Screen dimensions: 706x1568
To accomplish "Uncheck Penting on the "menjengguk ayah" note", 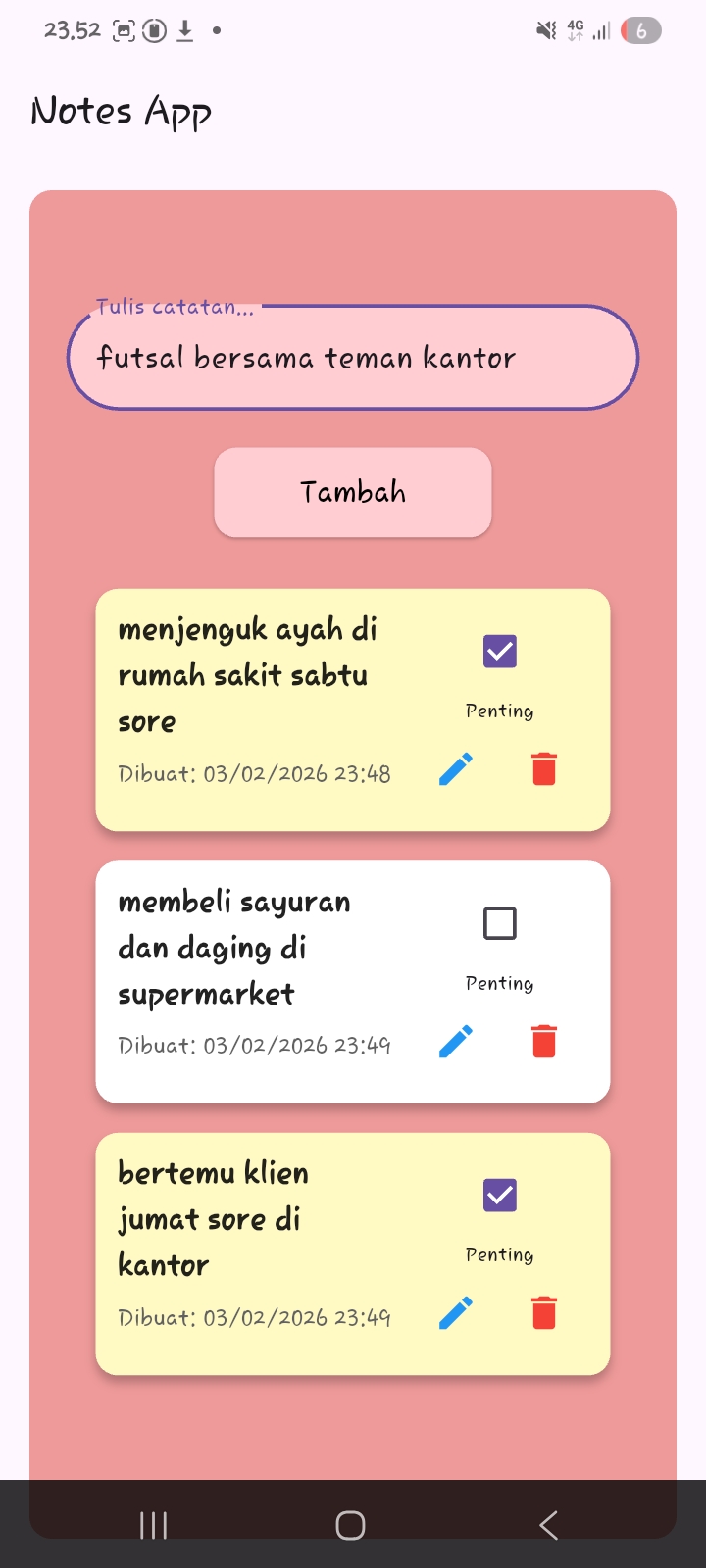I will coord(500,651).
